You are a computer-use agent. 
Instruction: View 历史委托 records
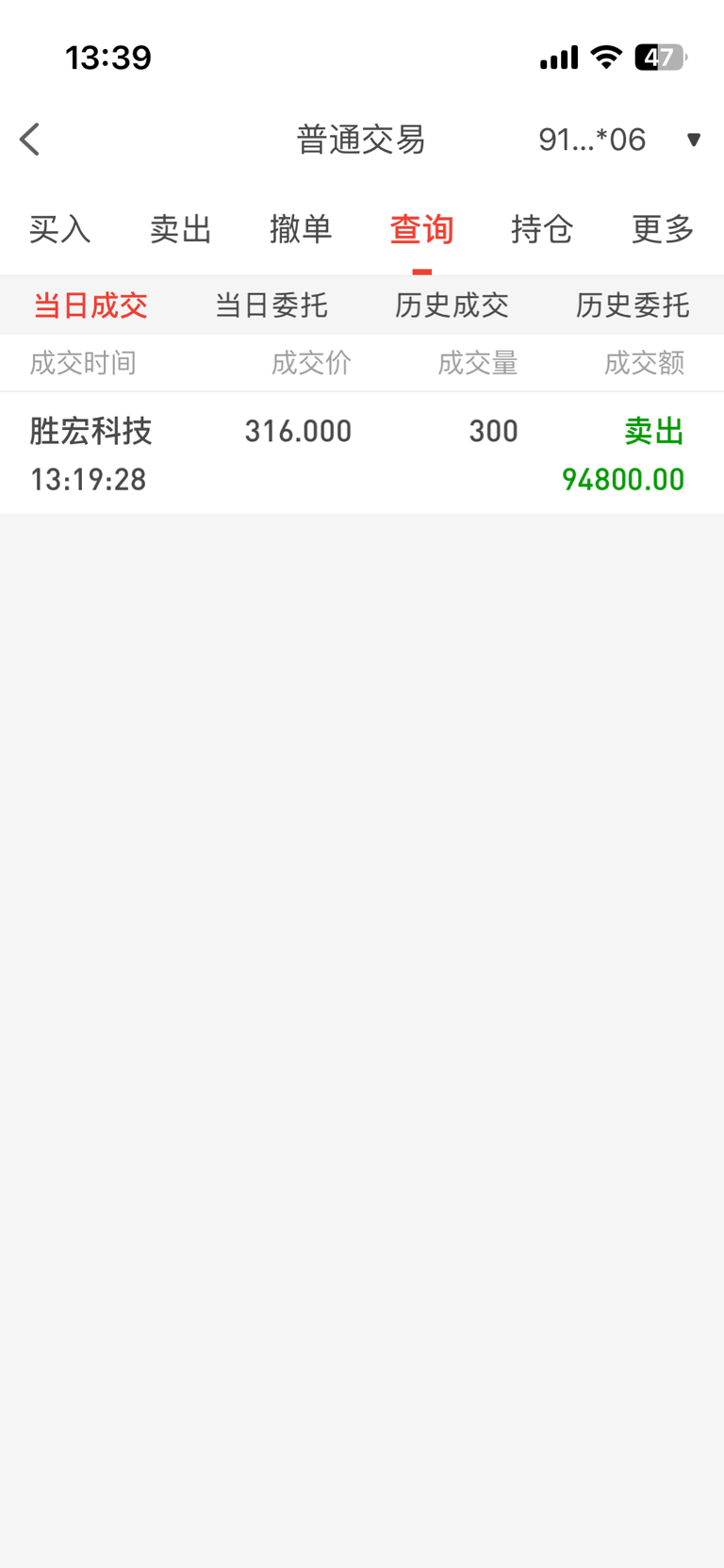coord(633,305)
